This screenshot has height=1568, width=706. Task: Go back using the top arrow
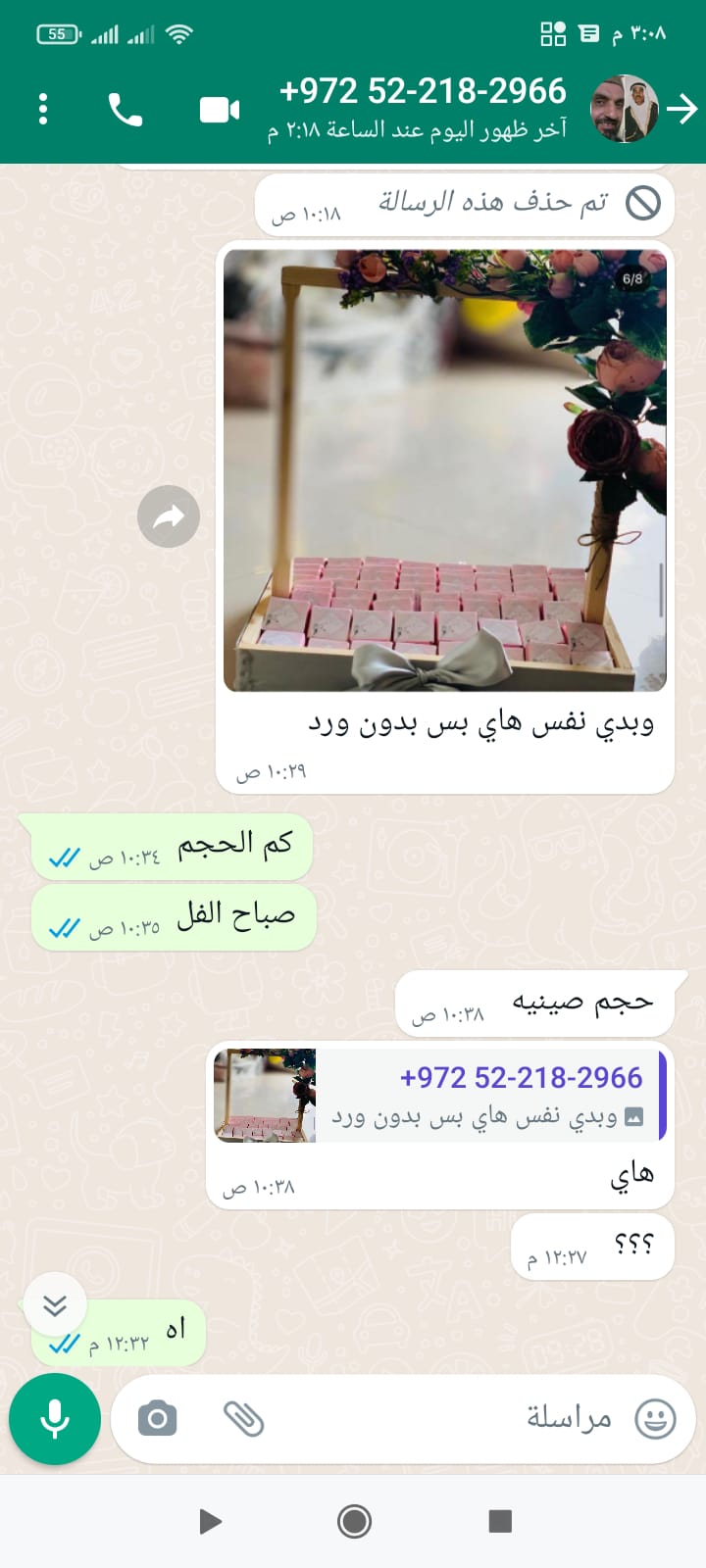(x=681, y=109)
